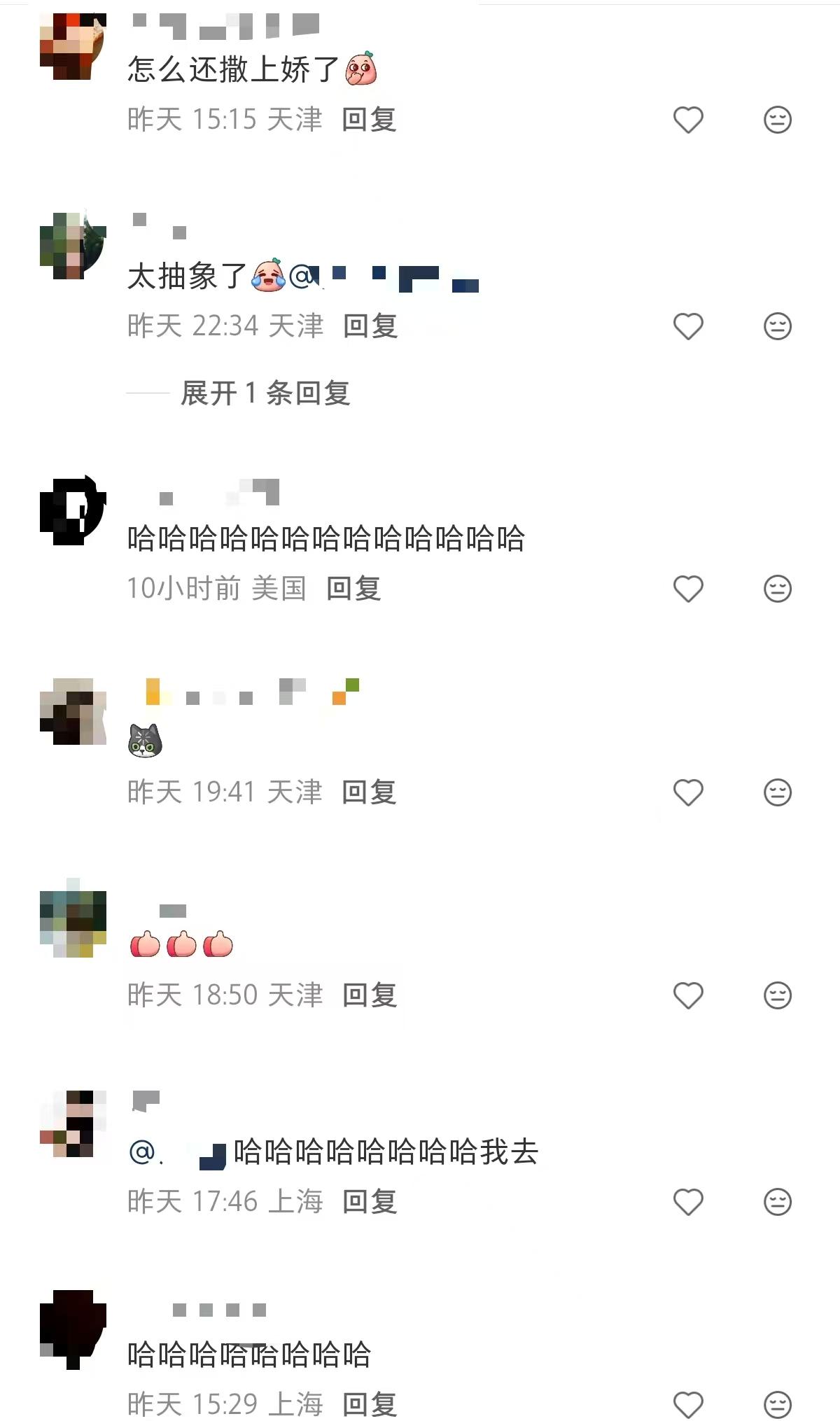Reply to the comment posted 昨天 15:29
The width and height of the screenshot is (840, 1421).
370,1404
